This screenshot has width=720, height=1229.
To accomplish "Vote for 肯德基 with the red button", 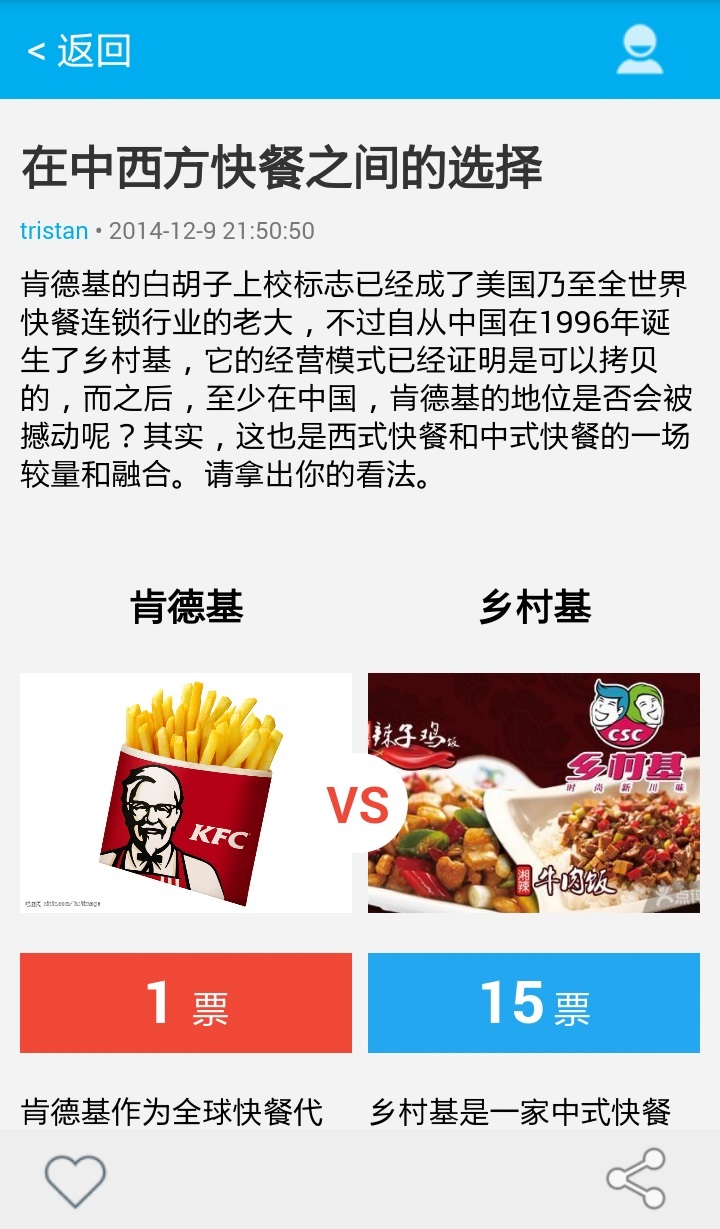I will coord(186,1002).
